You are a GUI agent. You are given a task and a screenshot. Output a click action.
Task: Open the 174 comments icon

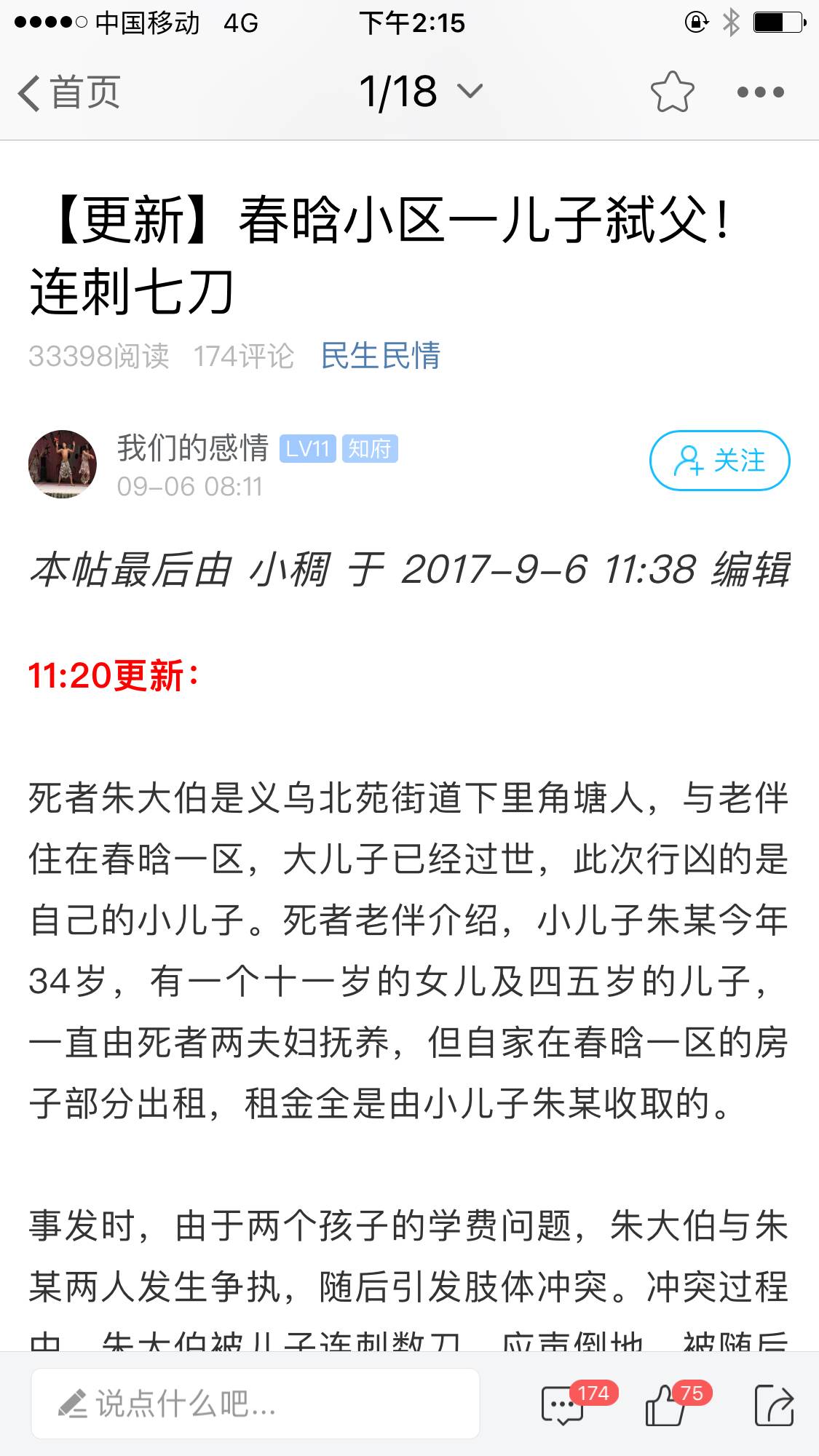563,1405
